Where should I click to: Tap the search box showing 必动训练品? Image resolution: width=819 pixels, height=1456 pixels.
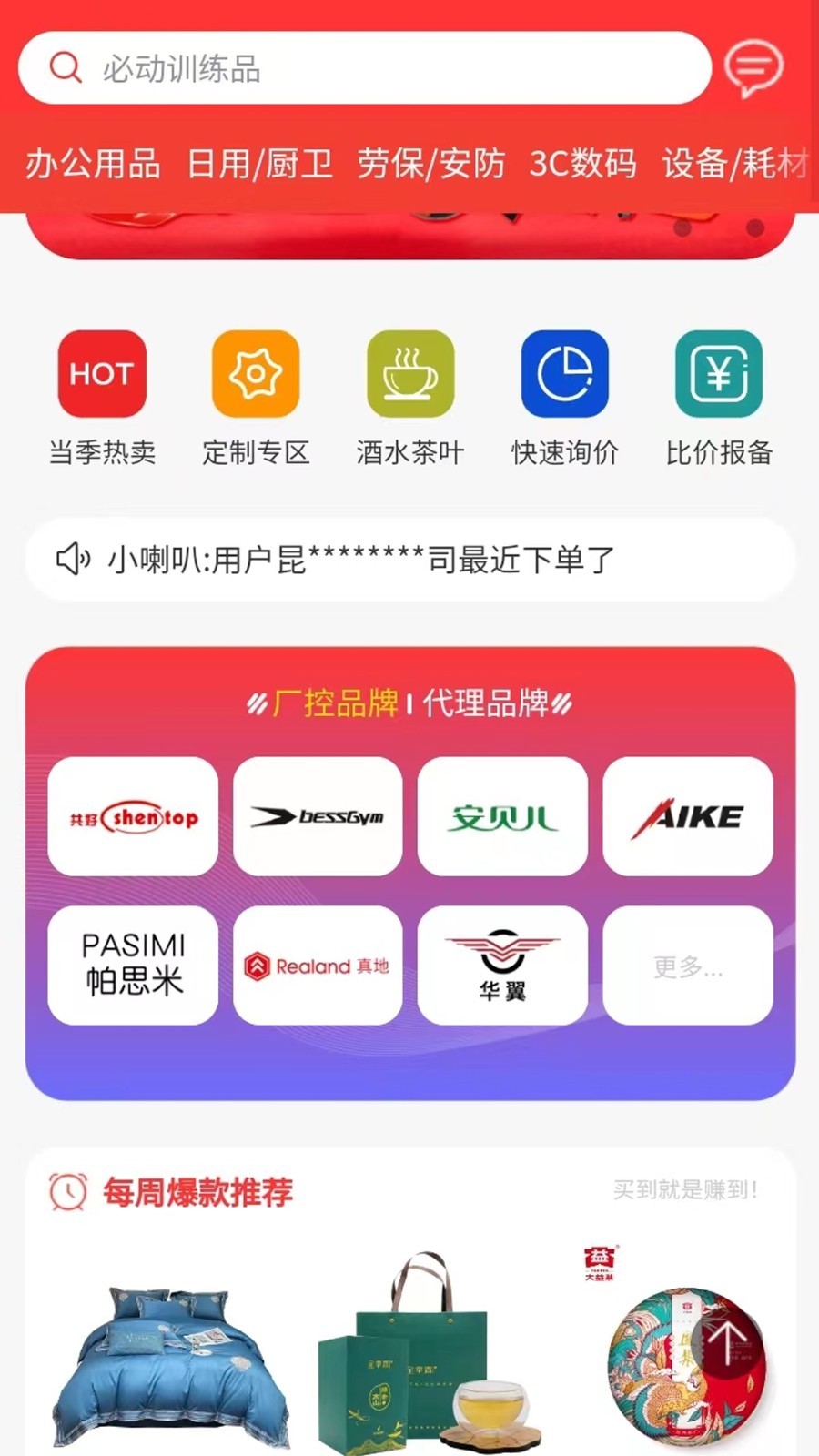364,68
